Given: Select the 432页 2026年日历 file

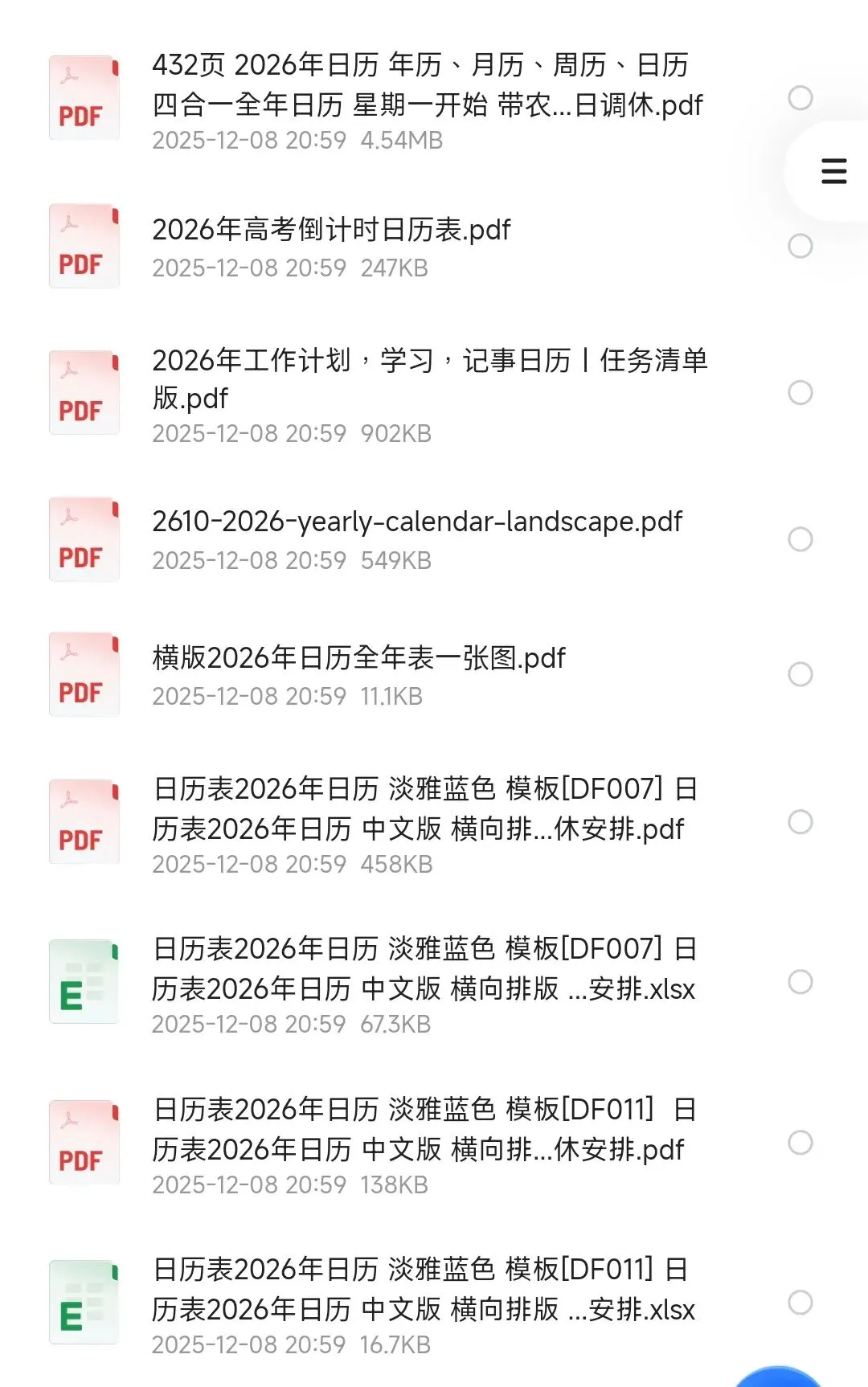Looking at the screenshot, I should pyautogui.click(x=800, y=98).
